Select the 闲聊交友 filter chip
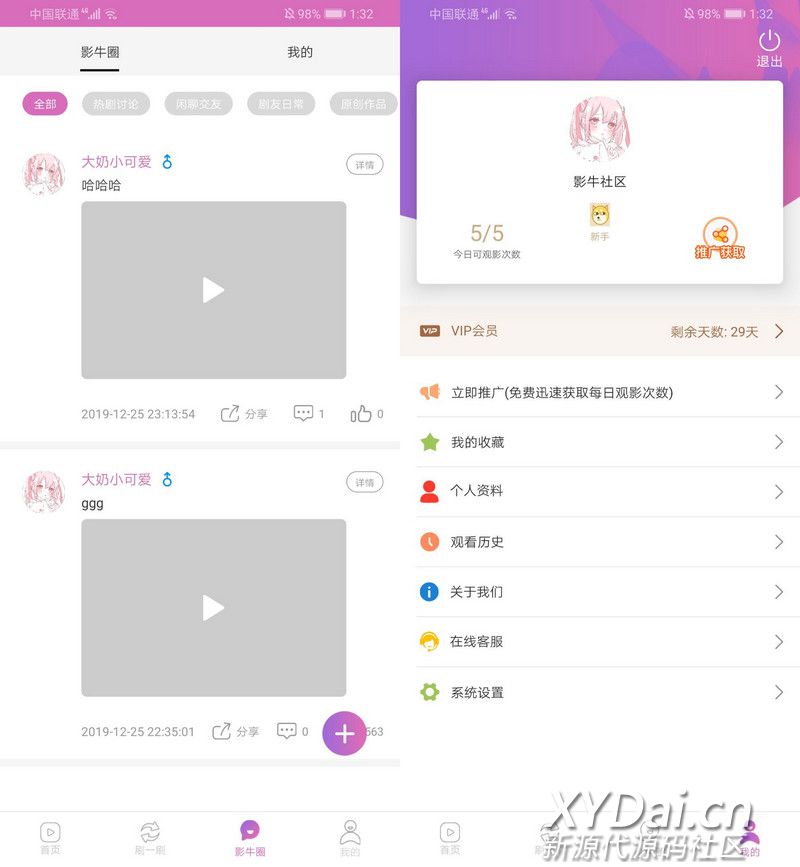 198,104
